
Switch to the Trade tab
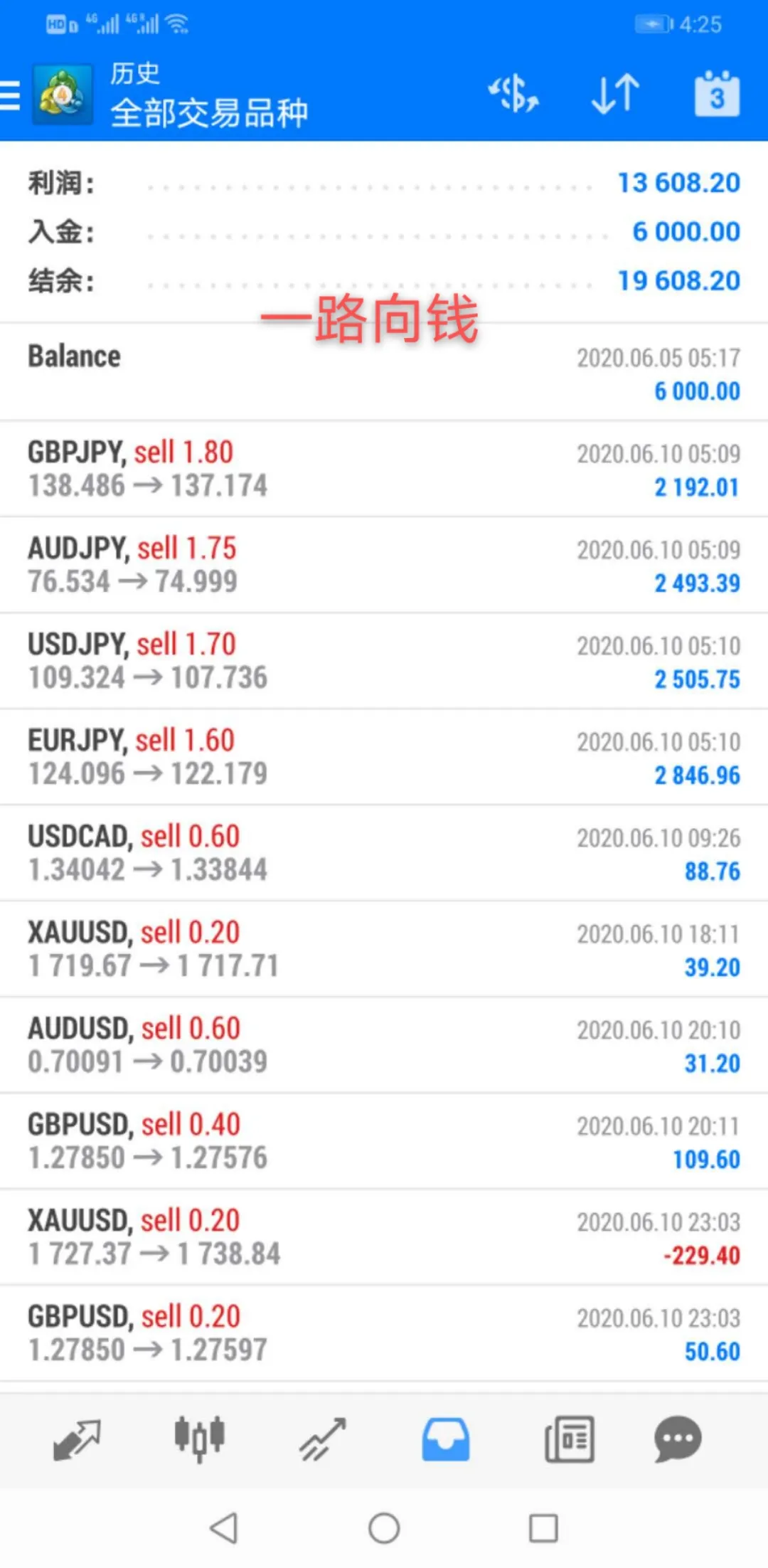322,1439
